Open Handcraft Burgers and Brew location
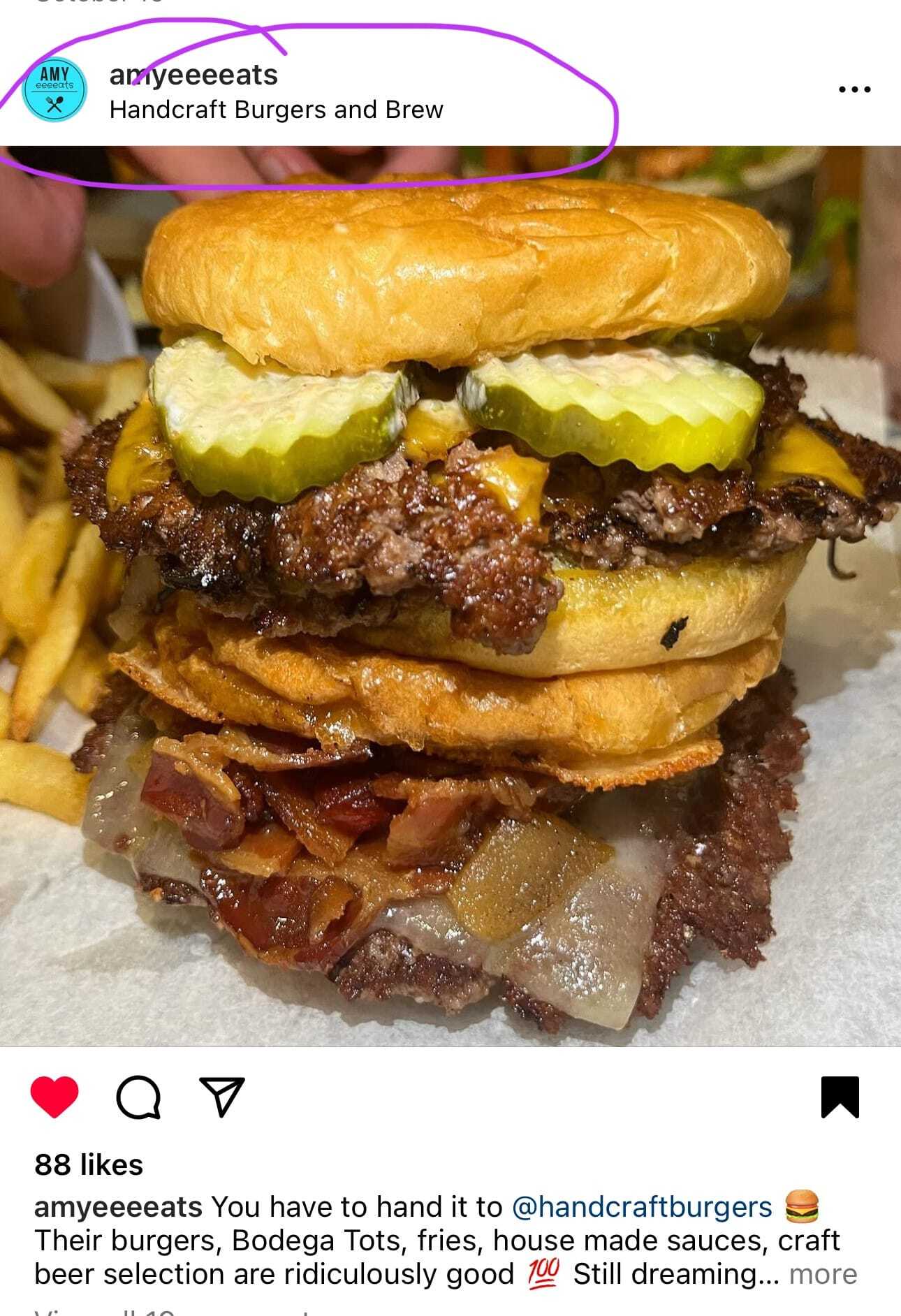 coord(276,110)
